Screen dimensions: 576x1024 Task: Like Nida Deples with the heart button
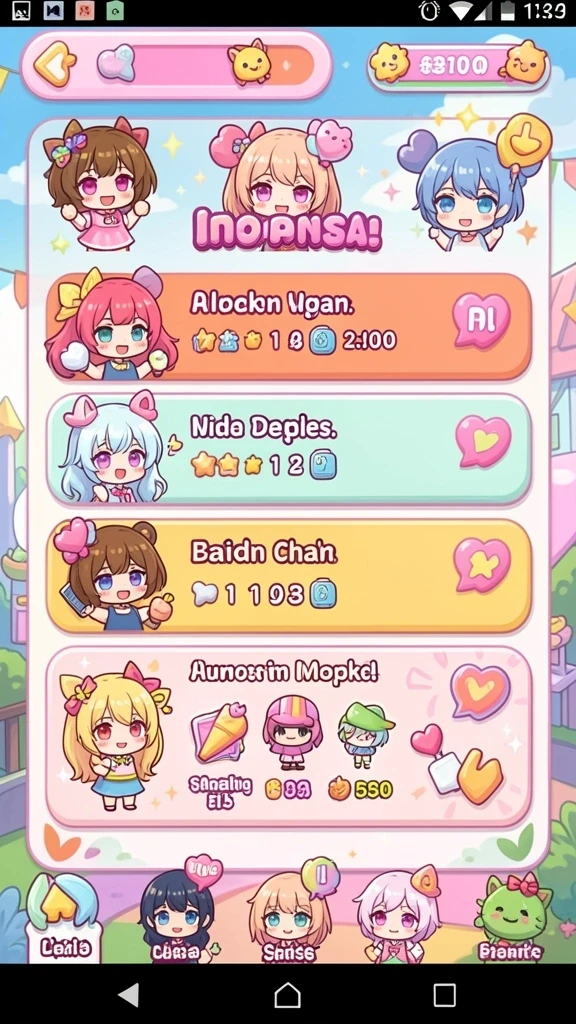[483, 441]
